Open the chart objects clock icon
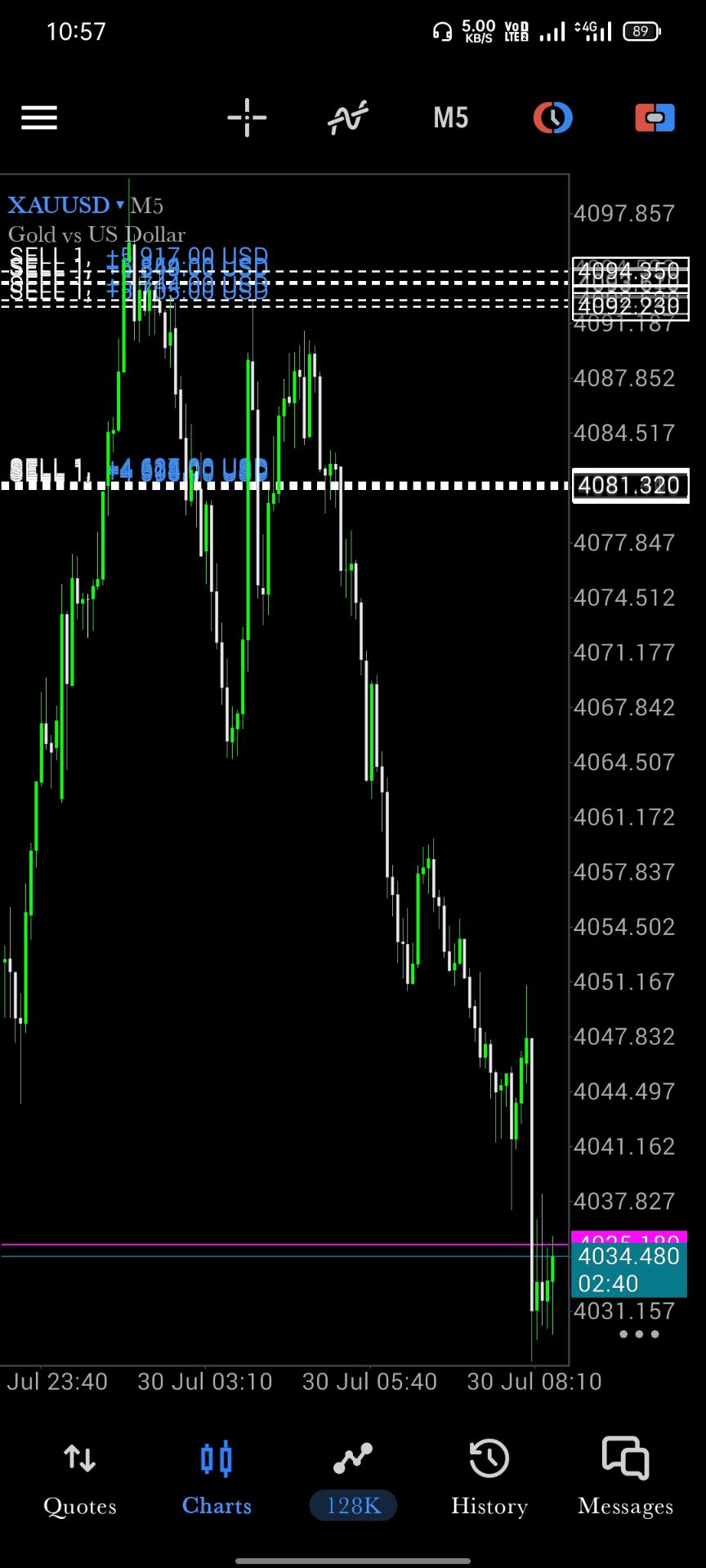 [553, 118]
